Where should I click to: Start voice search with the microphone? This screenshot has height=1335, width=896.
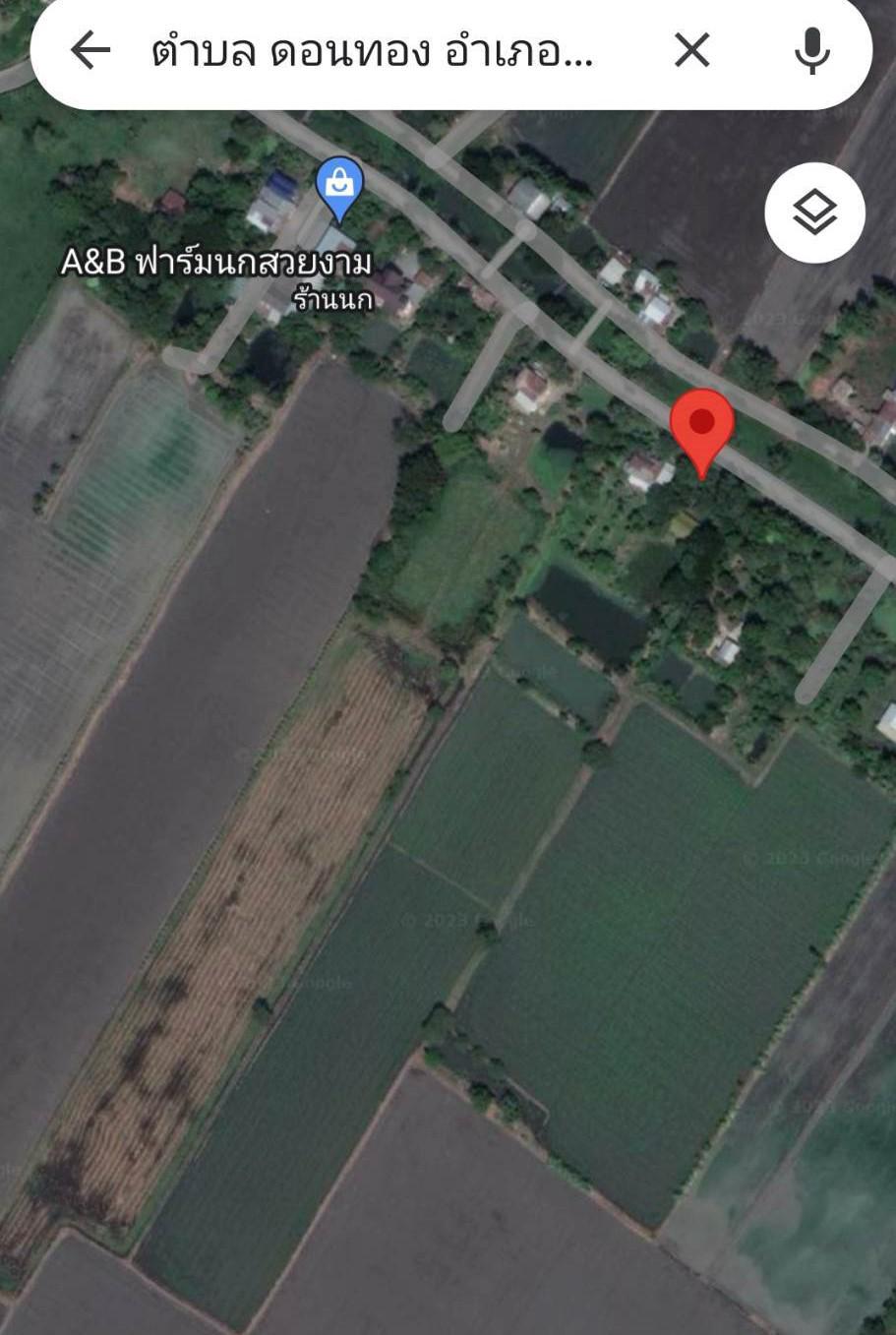[x=811, y=50]
